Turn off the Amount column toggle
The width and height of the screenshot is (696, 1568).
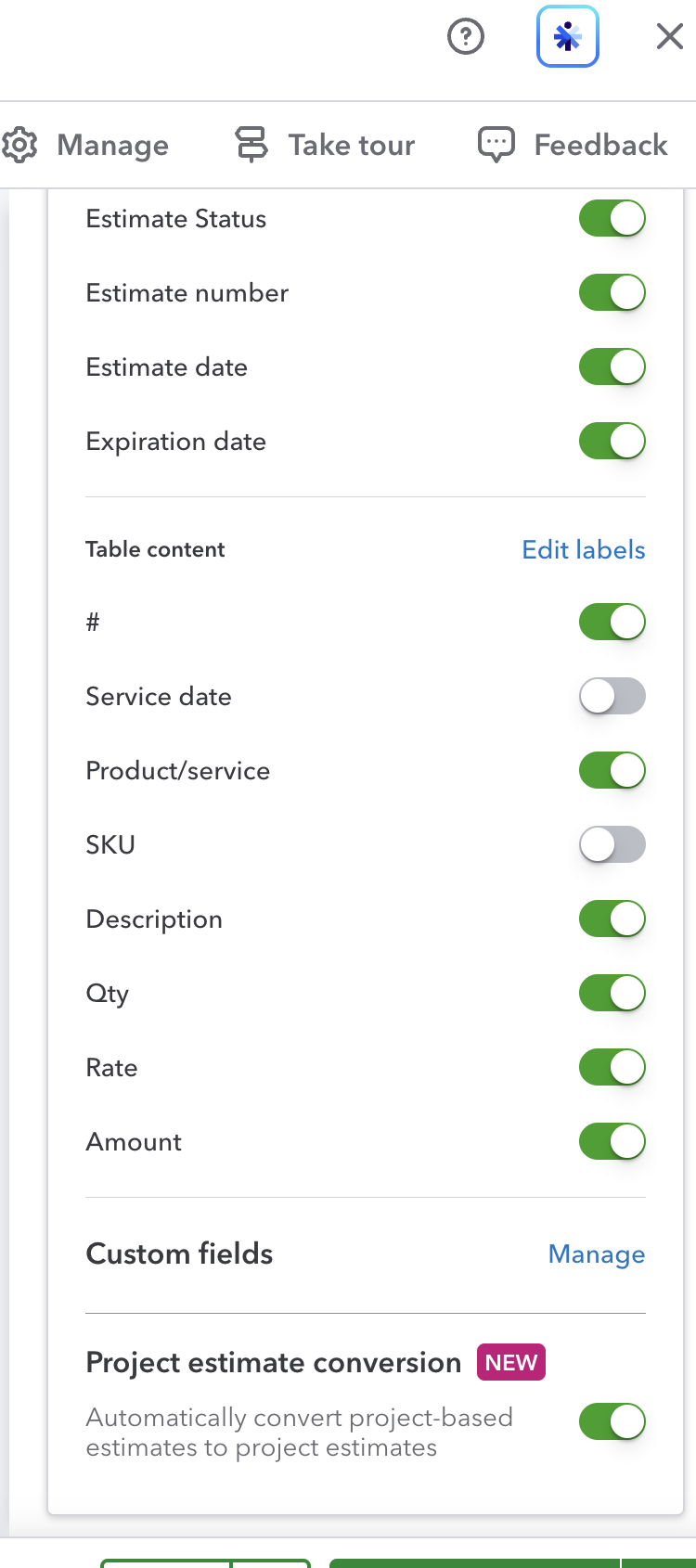(x=612, y=1141)
